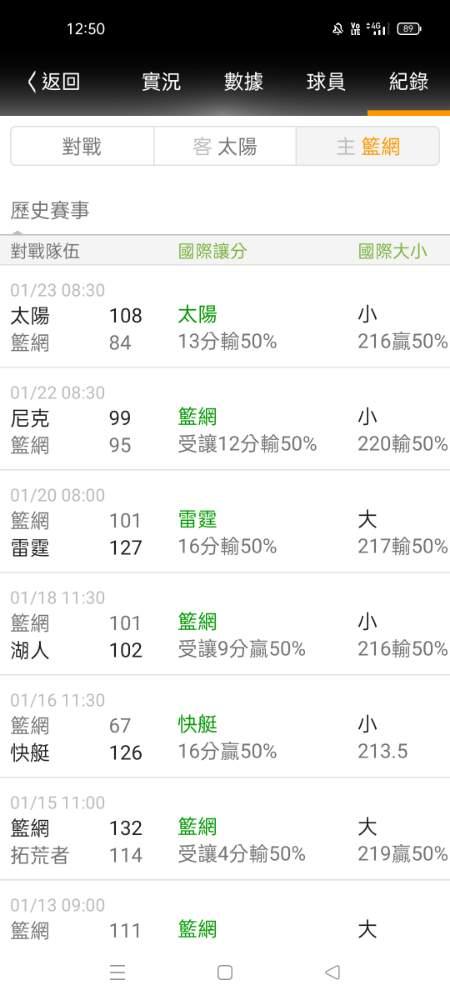Viewport: 450px width, 1000px height.
Task: Open the 01/23 太陽 vs 籃網 game
Action: (x=225, y=317)
